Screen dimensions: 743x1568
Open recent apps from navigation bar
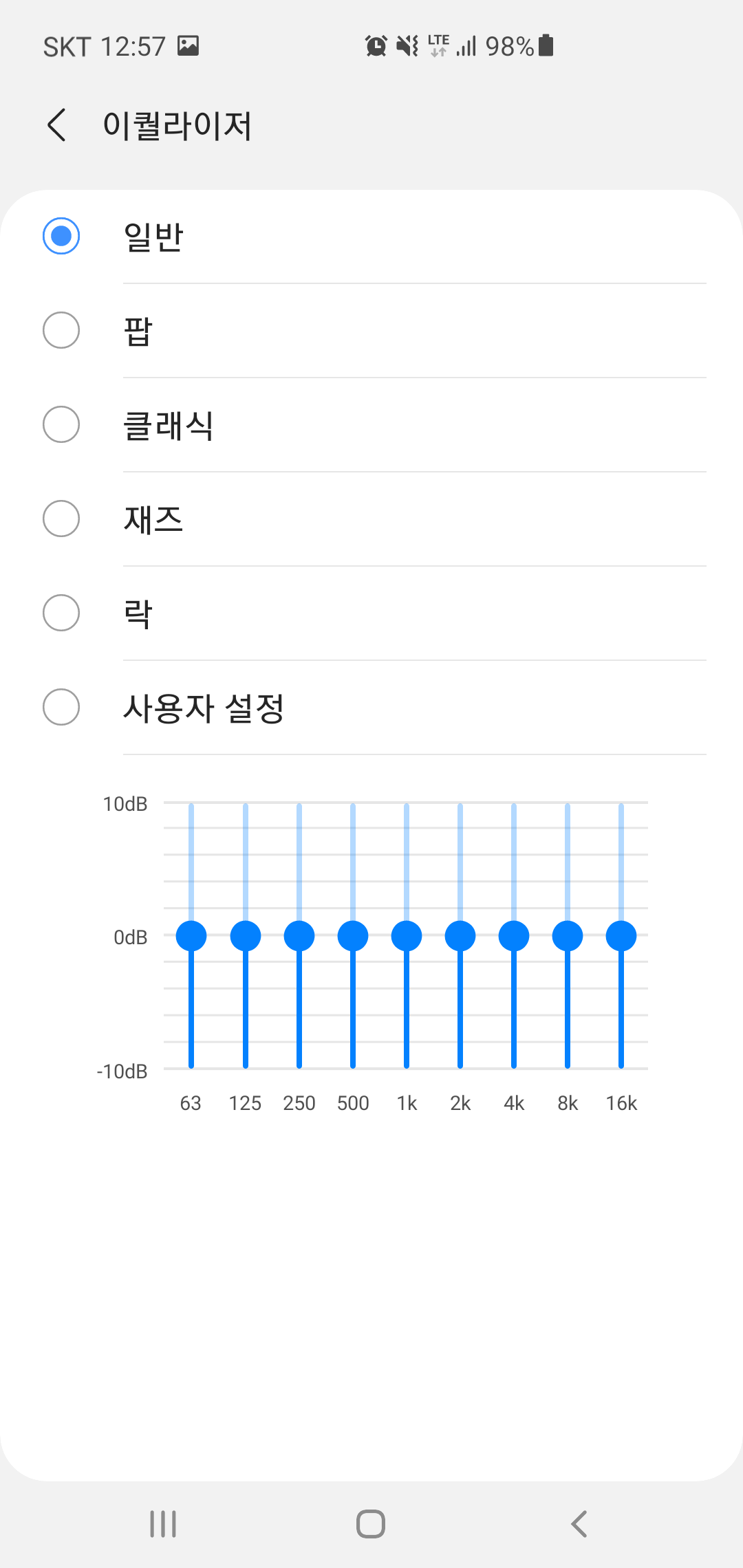tap(163, 1524)
